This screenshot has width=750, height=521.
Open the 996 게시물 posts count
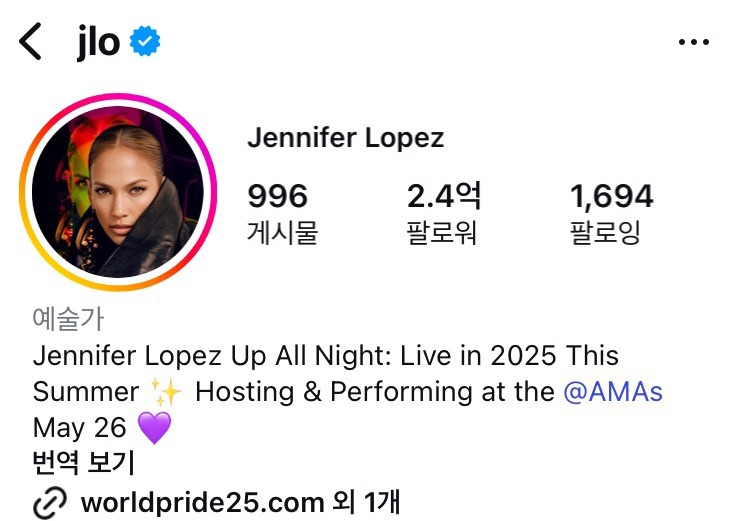tap(281, 212)
